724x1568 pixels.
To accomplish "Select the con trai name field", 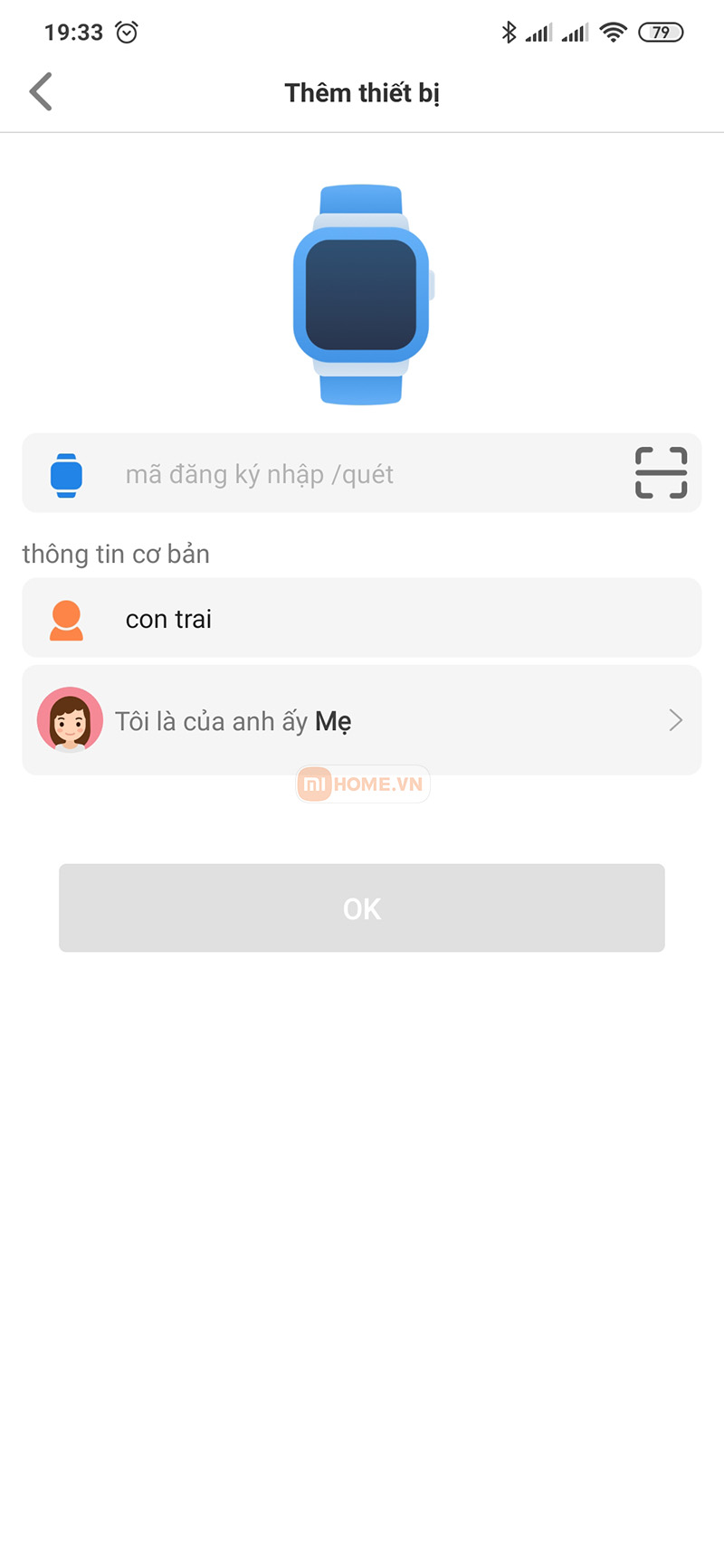I will coord(168,618).
